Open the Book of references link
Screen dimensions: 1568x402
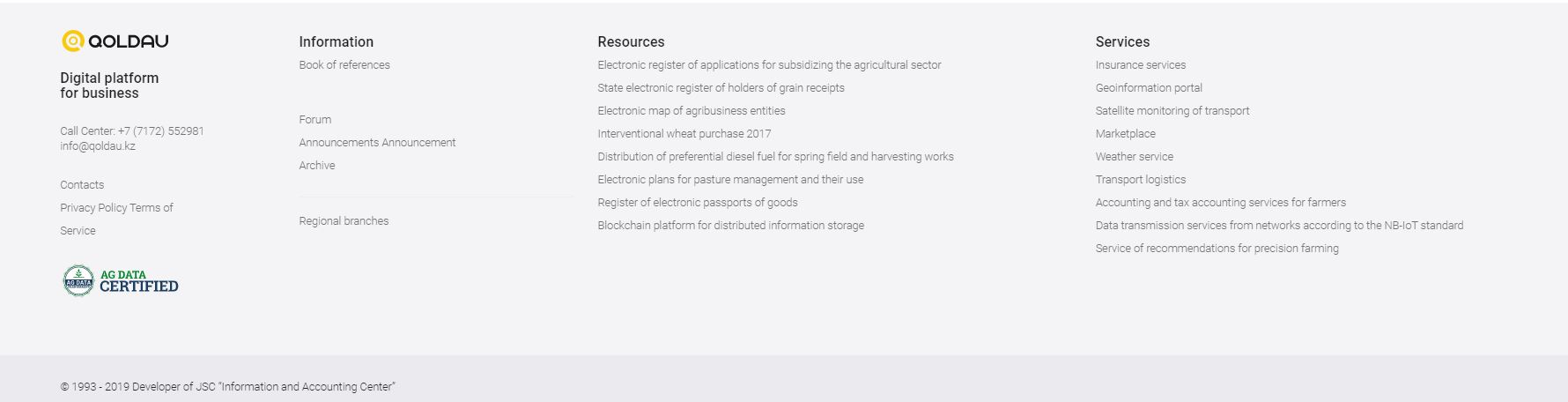(x=344, y=65)
